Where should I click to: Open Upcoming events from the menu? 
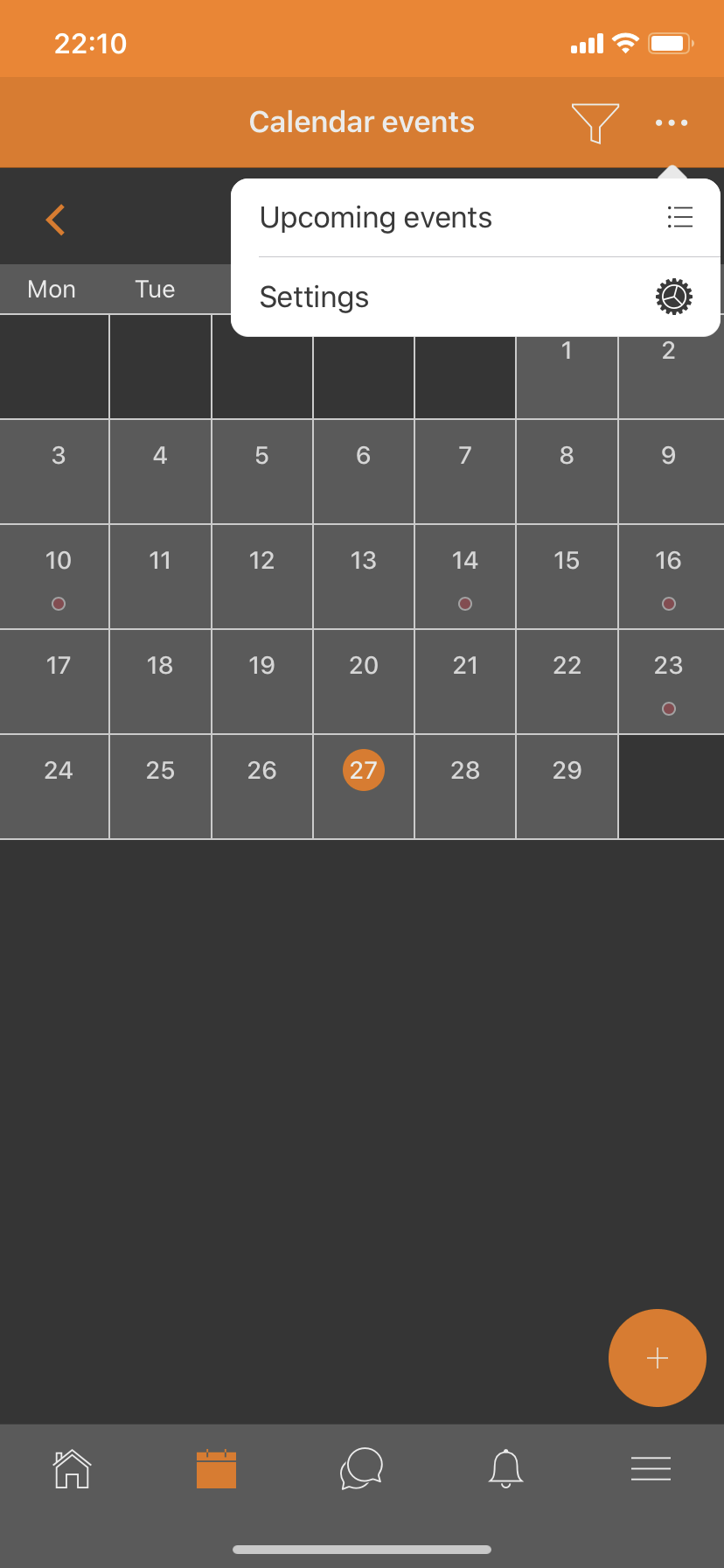tap(476, 218)
